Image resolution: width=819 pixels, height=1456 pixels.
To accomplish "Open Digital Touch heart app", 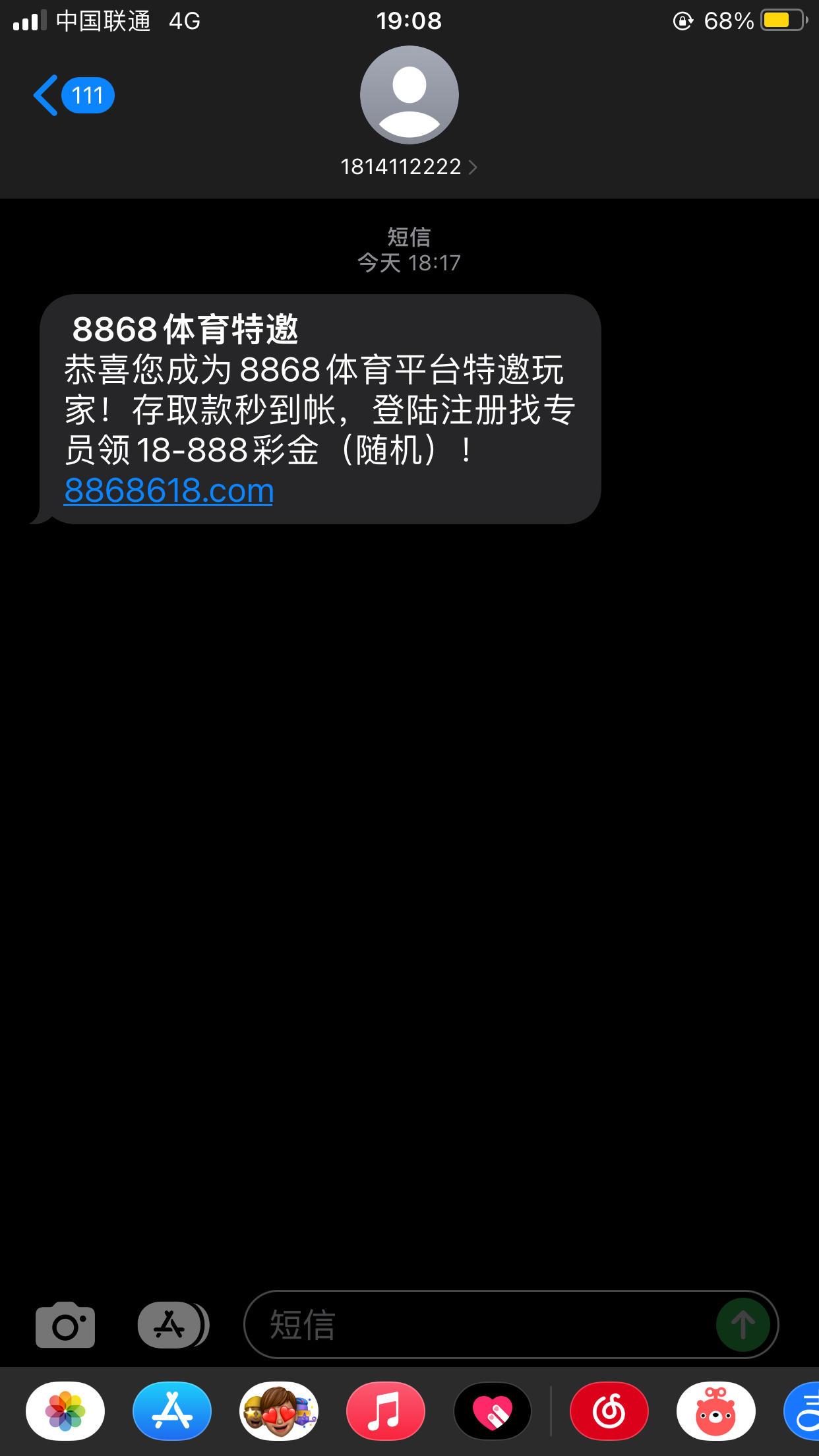I will (x=493, y=1411).
